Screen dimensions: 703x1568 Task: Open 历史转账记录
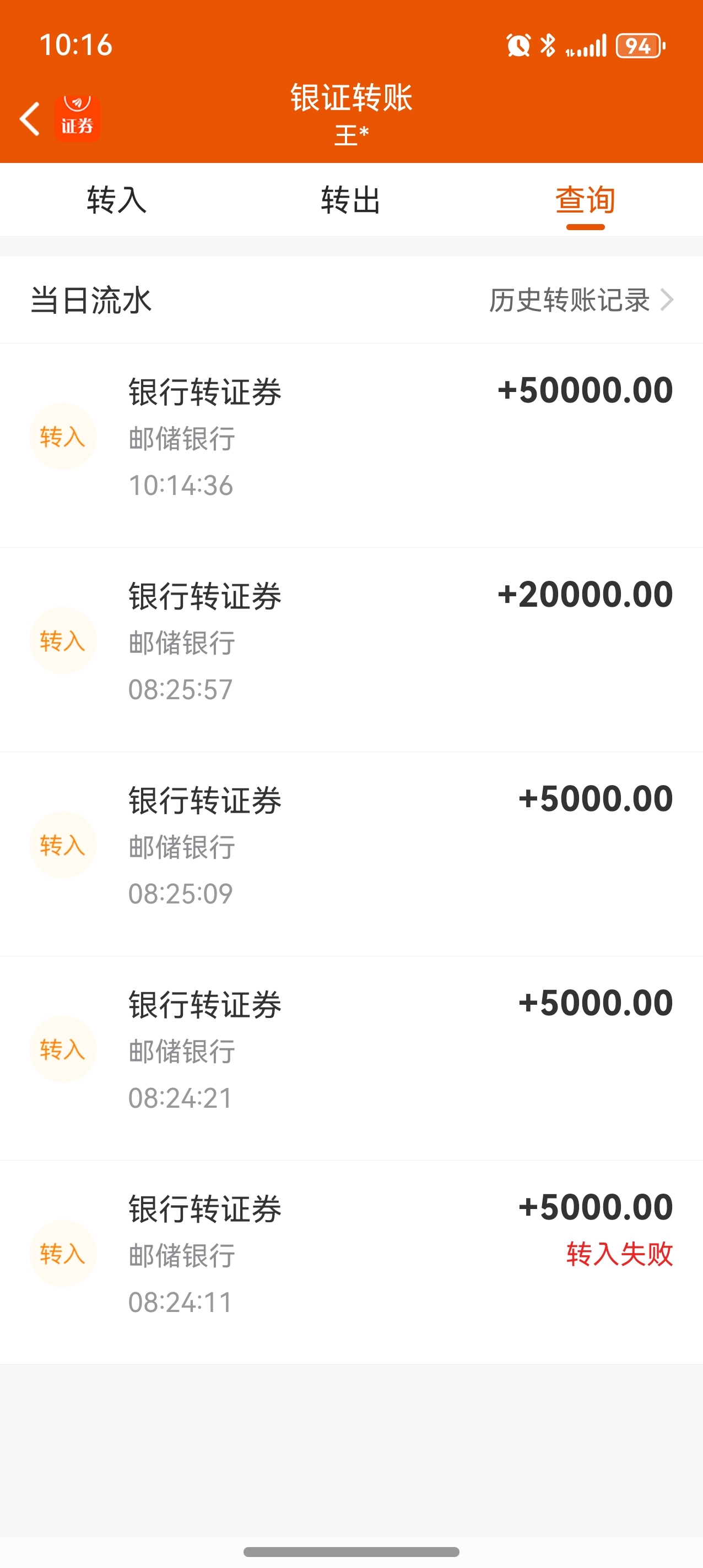pyautogui.click(x=581, y=300)
